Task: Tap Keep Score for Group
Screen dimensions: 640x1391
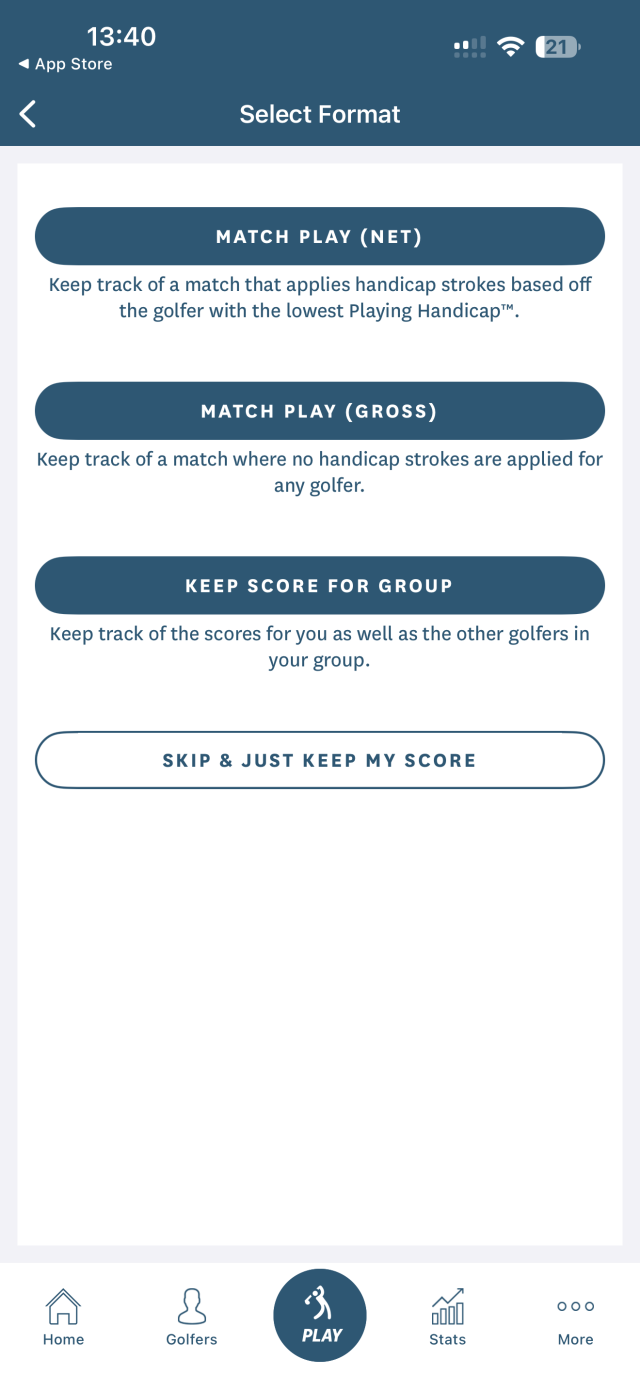Action: click(x=320, y=585)
